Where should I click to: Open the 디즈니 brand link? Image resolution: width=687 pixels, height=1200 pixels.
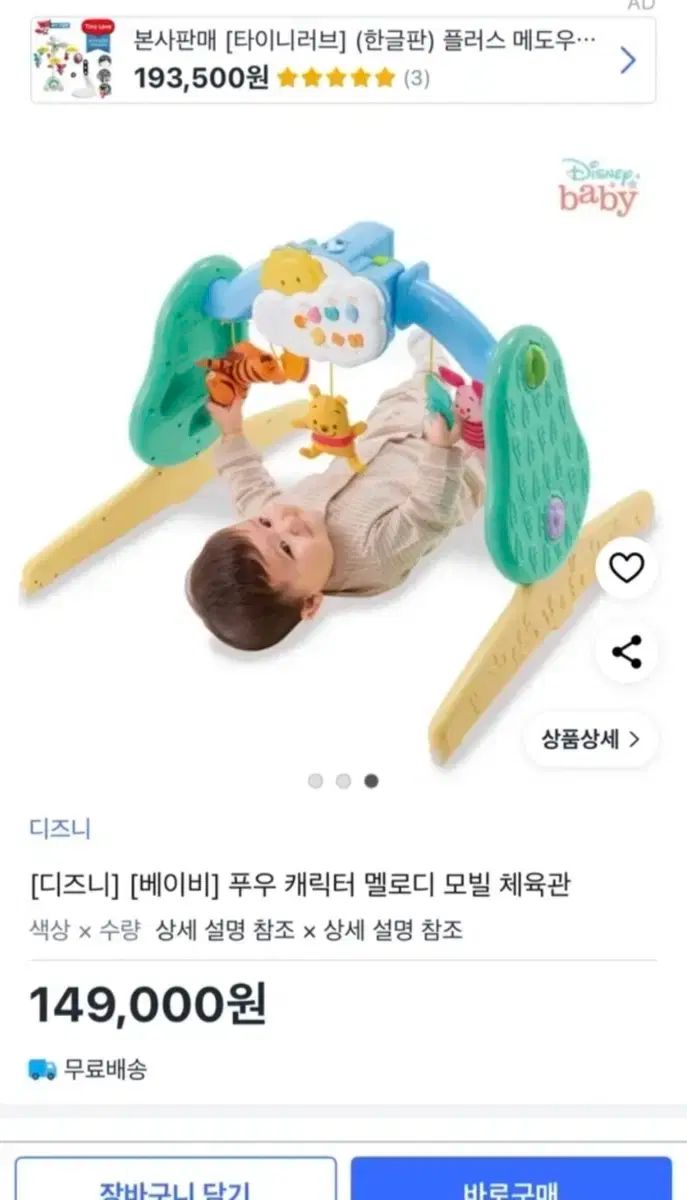[60, 828]
